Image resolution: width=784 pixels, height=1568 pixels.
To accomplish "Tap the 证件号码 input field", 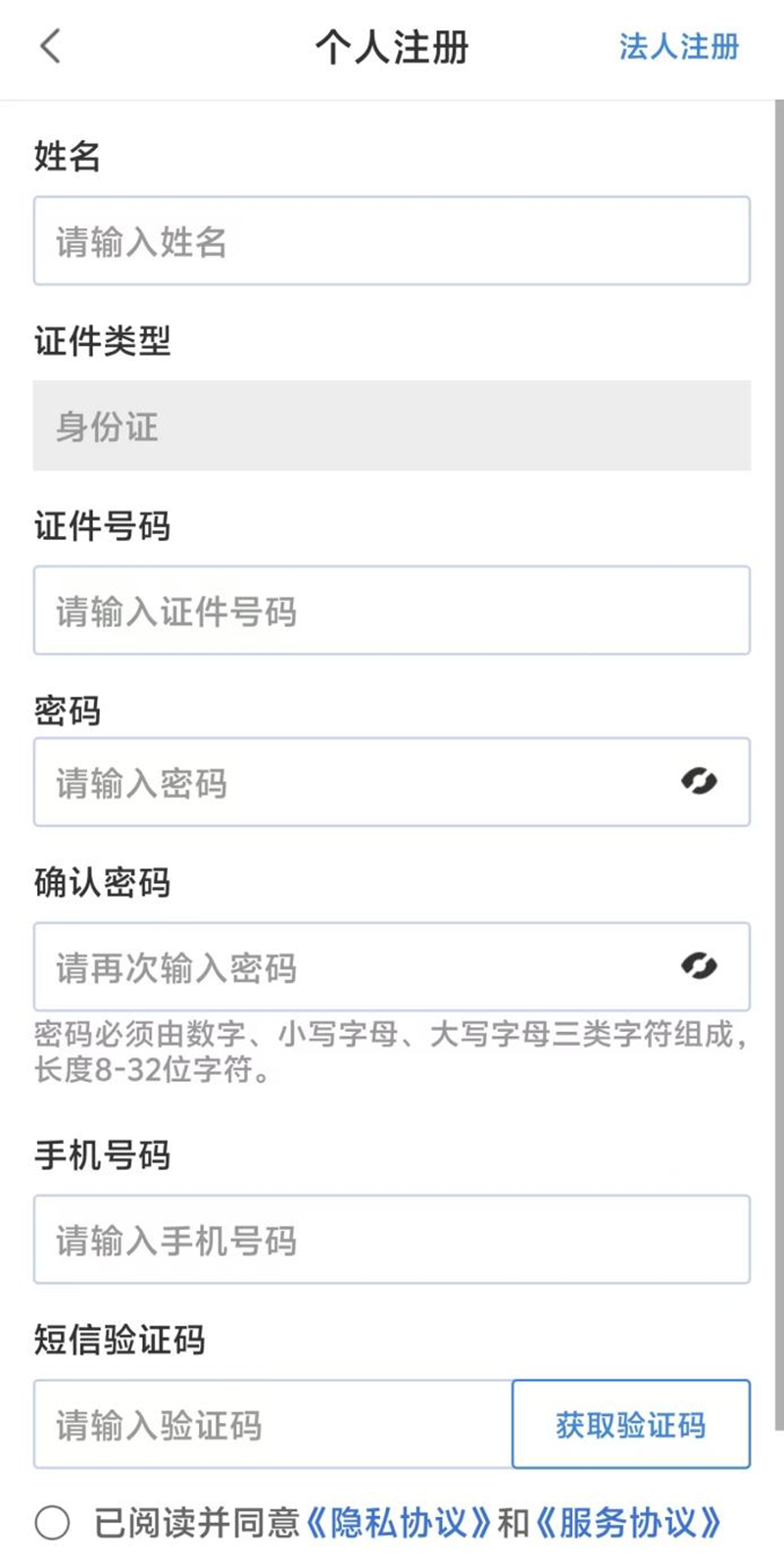I will pyautogui.click(x=392, y=611).
